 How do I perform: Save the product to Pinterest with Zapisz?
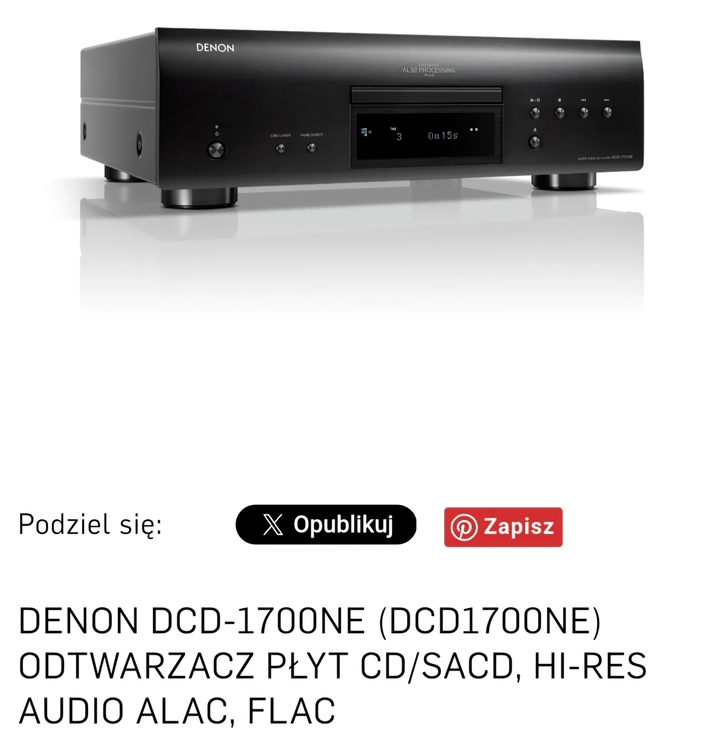pos(503,527)
